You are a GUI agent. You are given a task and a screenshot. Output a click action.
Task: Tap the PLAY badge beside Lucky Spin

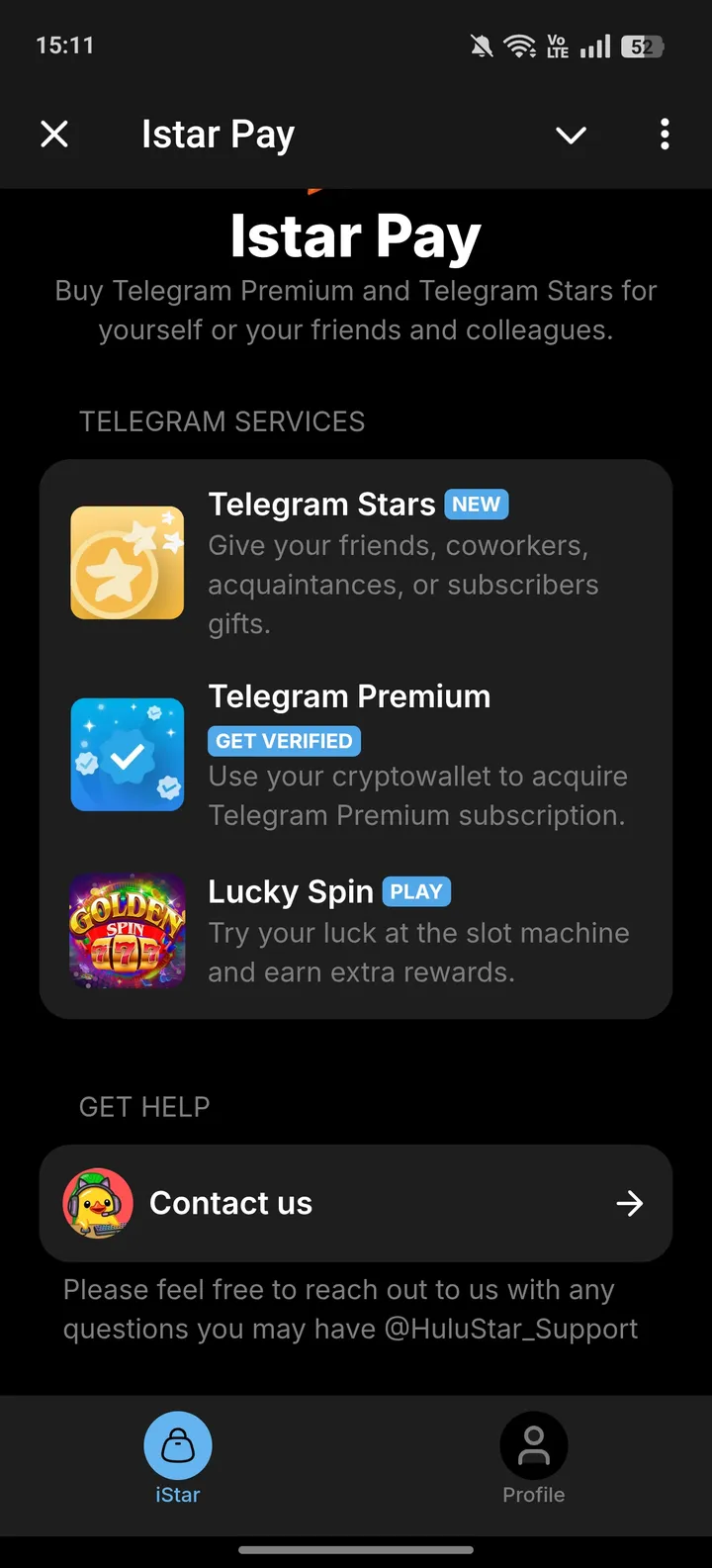click(415, 891)
